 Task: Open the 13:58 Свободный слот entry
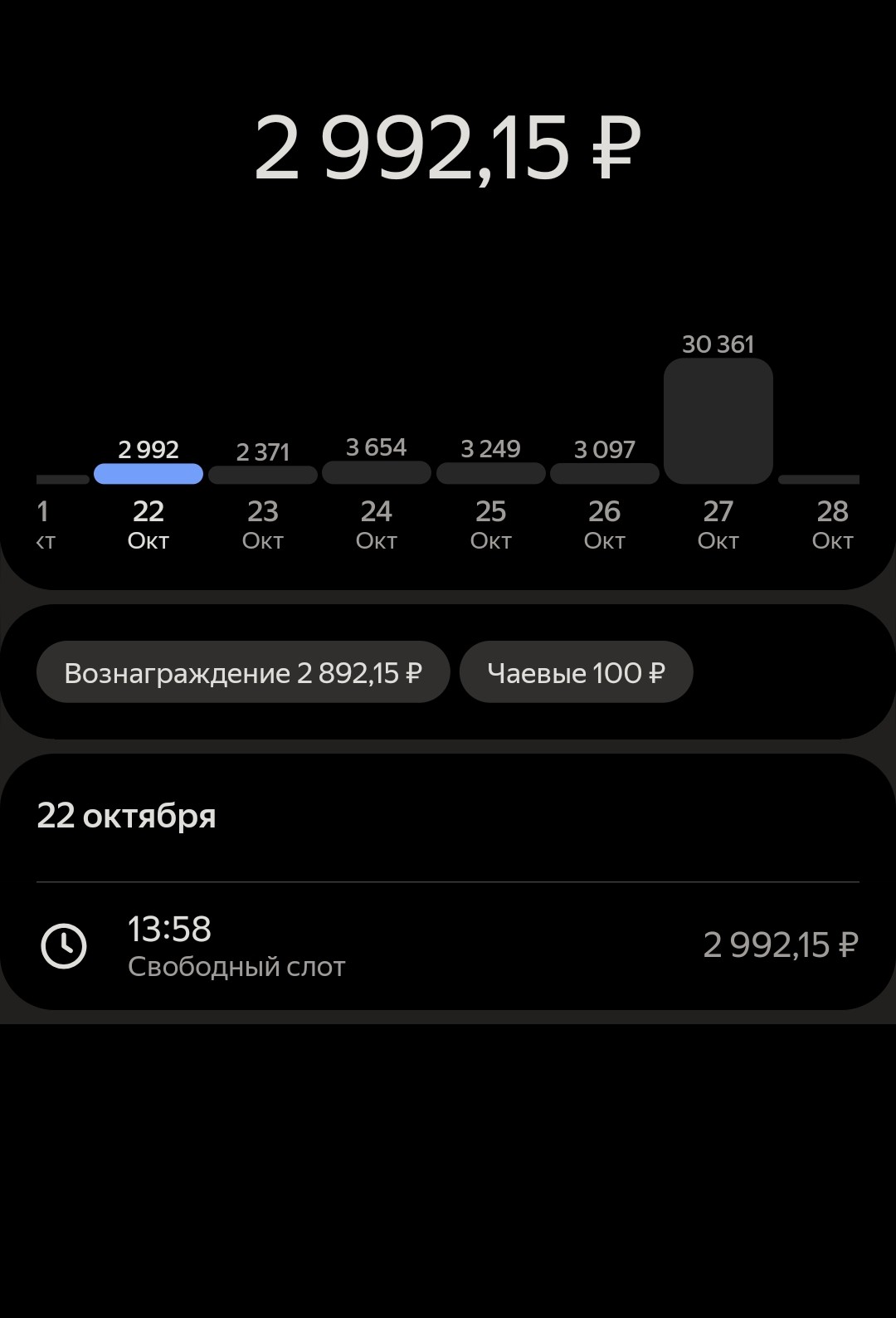coord(448,945)
